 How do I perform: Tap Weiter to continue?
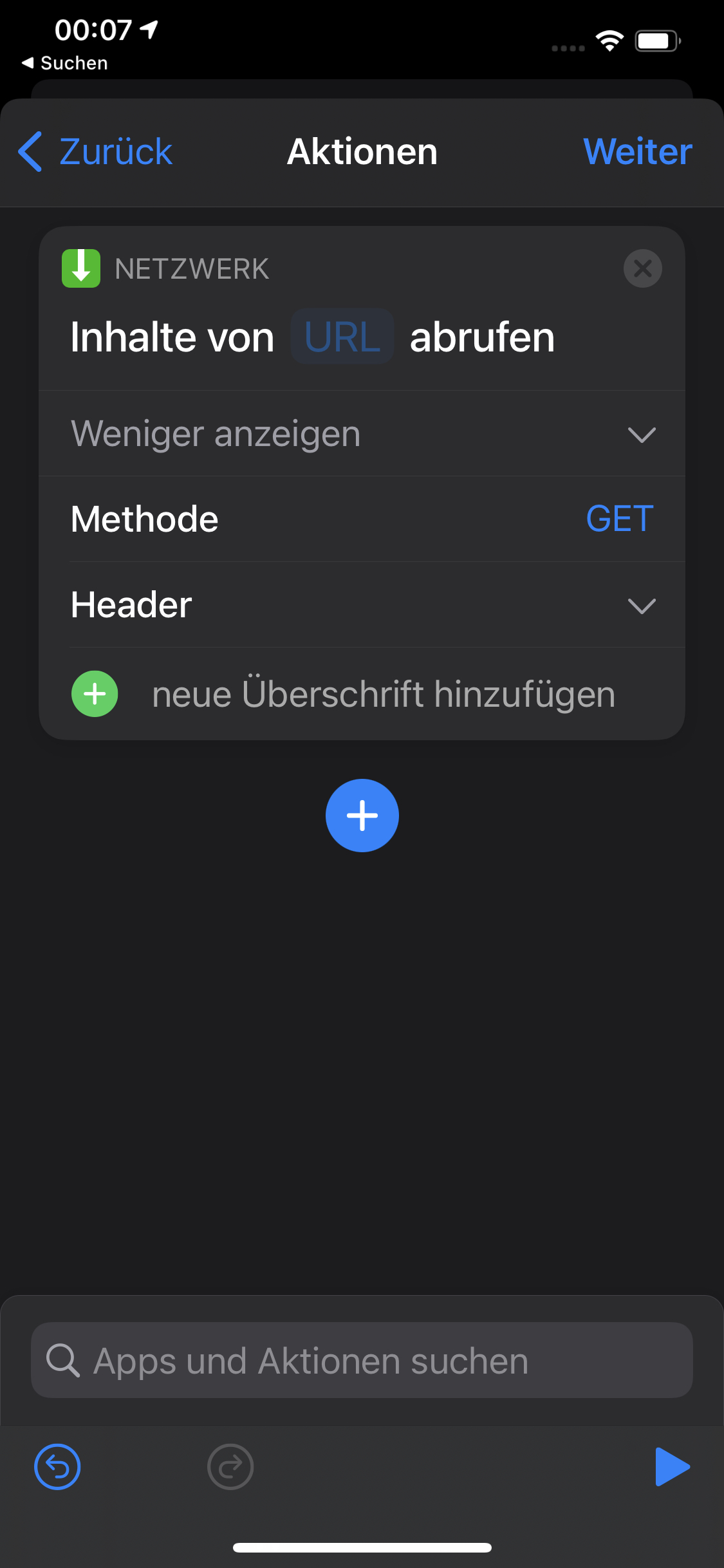pyautogui.click(x=637, y=152)
